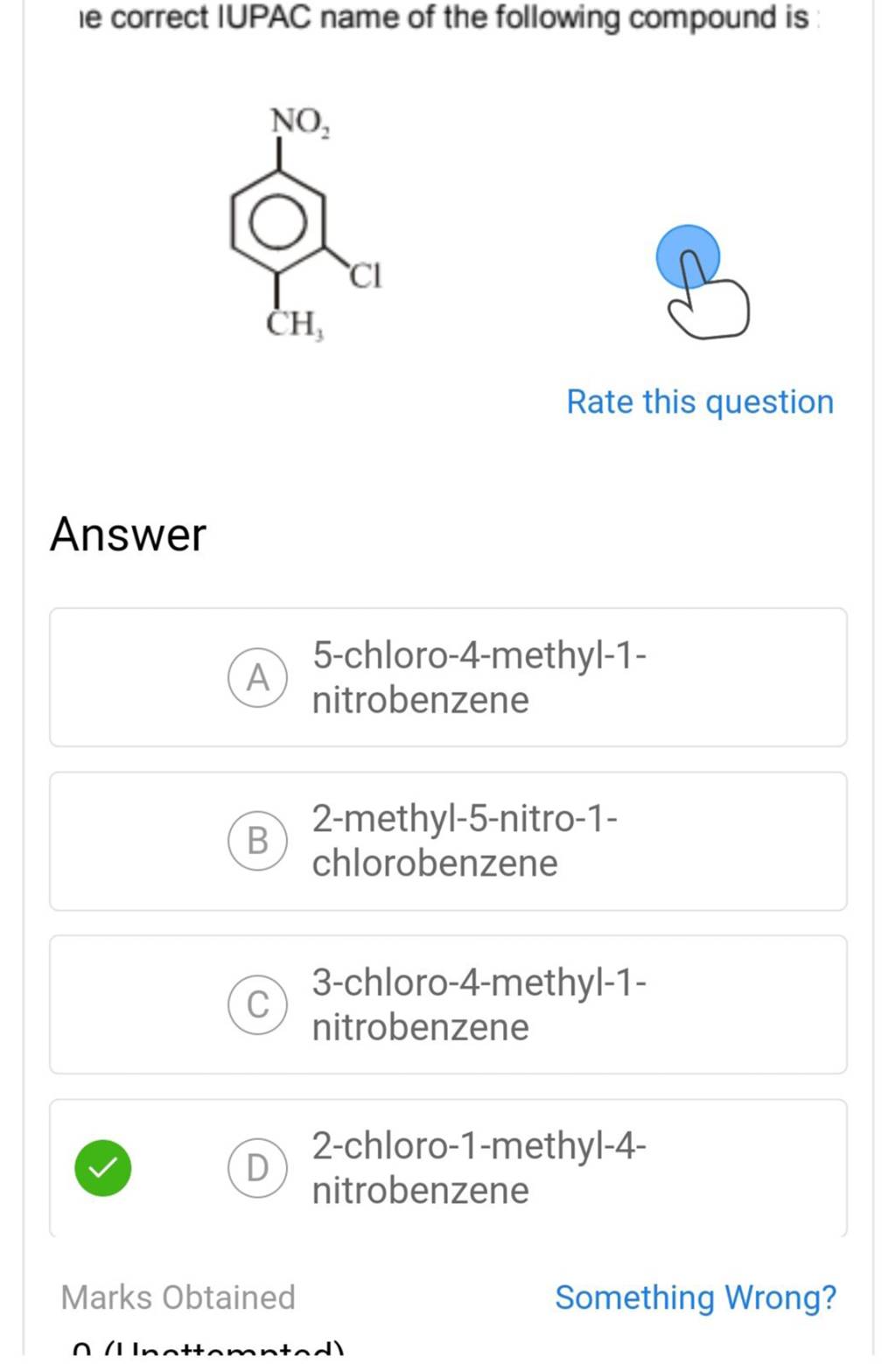Screen dimensions: 896x1364
Task: Select option D, 2-chloro-1-methyl-4-nitrobenzene
Action: coord(256,1167)
